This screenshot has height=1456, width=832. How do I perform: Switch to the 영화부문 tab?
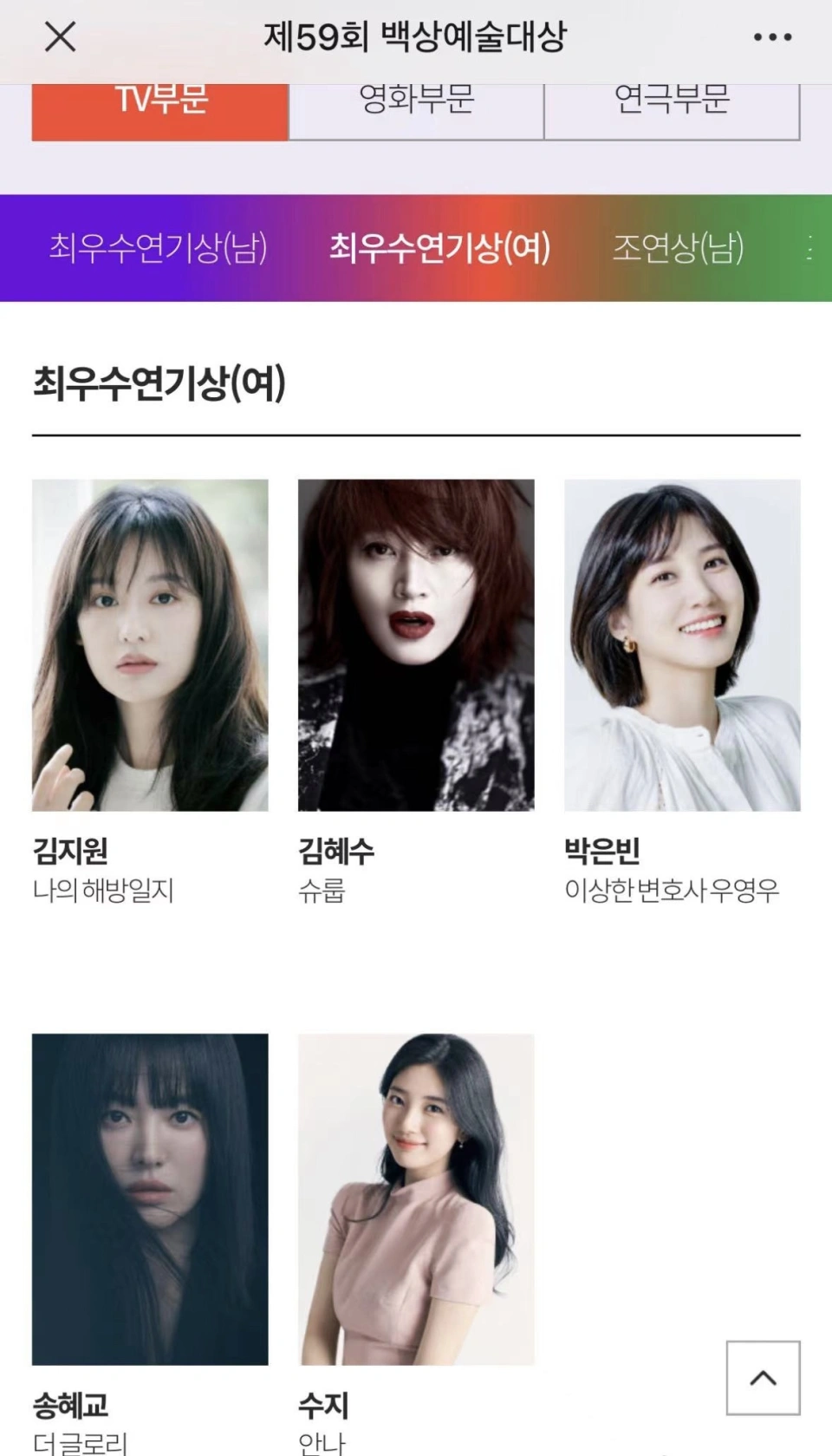[x=416, y=111]
